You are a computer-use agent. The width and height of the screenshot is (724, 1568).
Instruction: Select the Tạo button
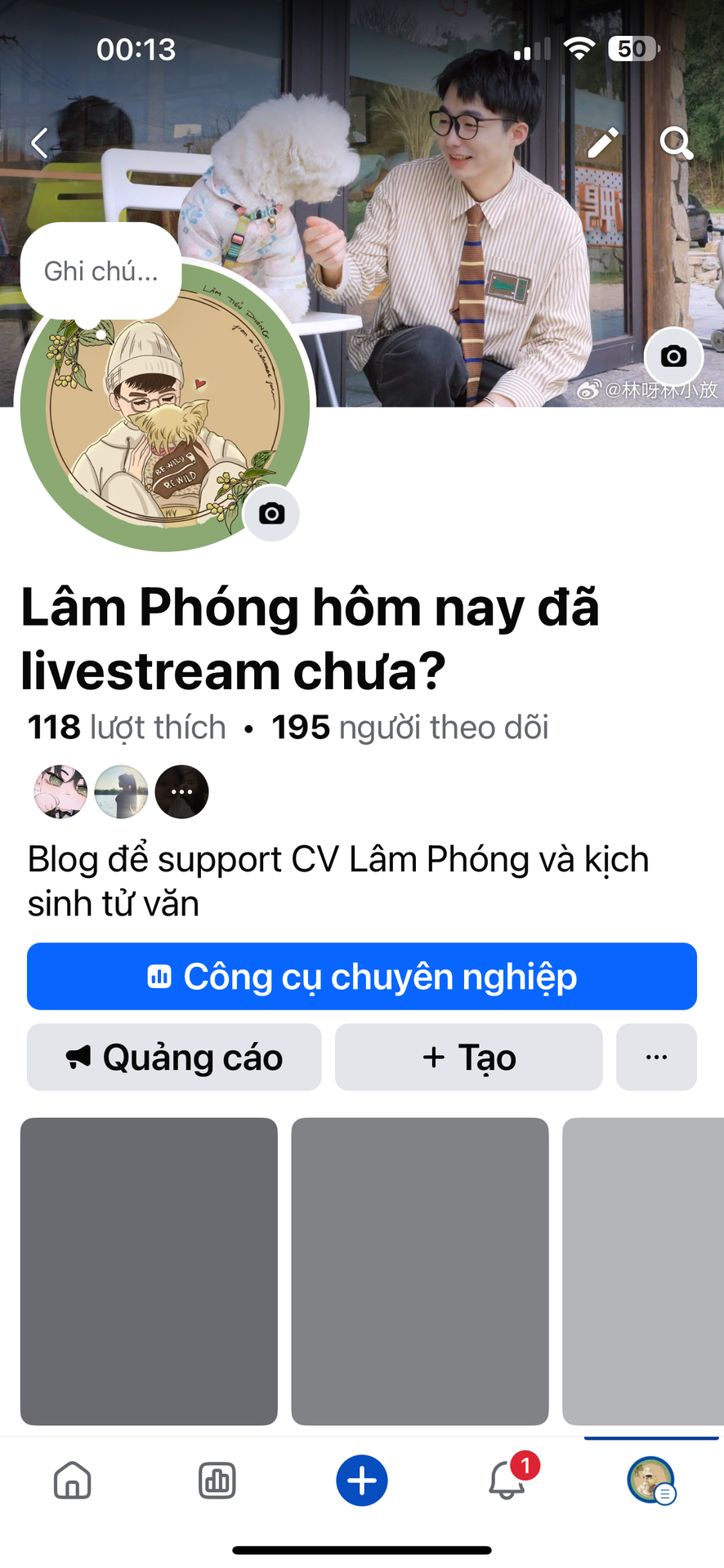[x=468, y=1058]
